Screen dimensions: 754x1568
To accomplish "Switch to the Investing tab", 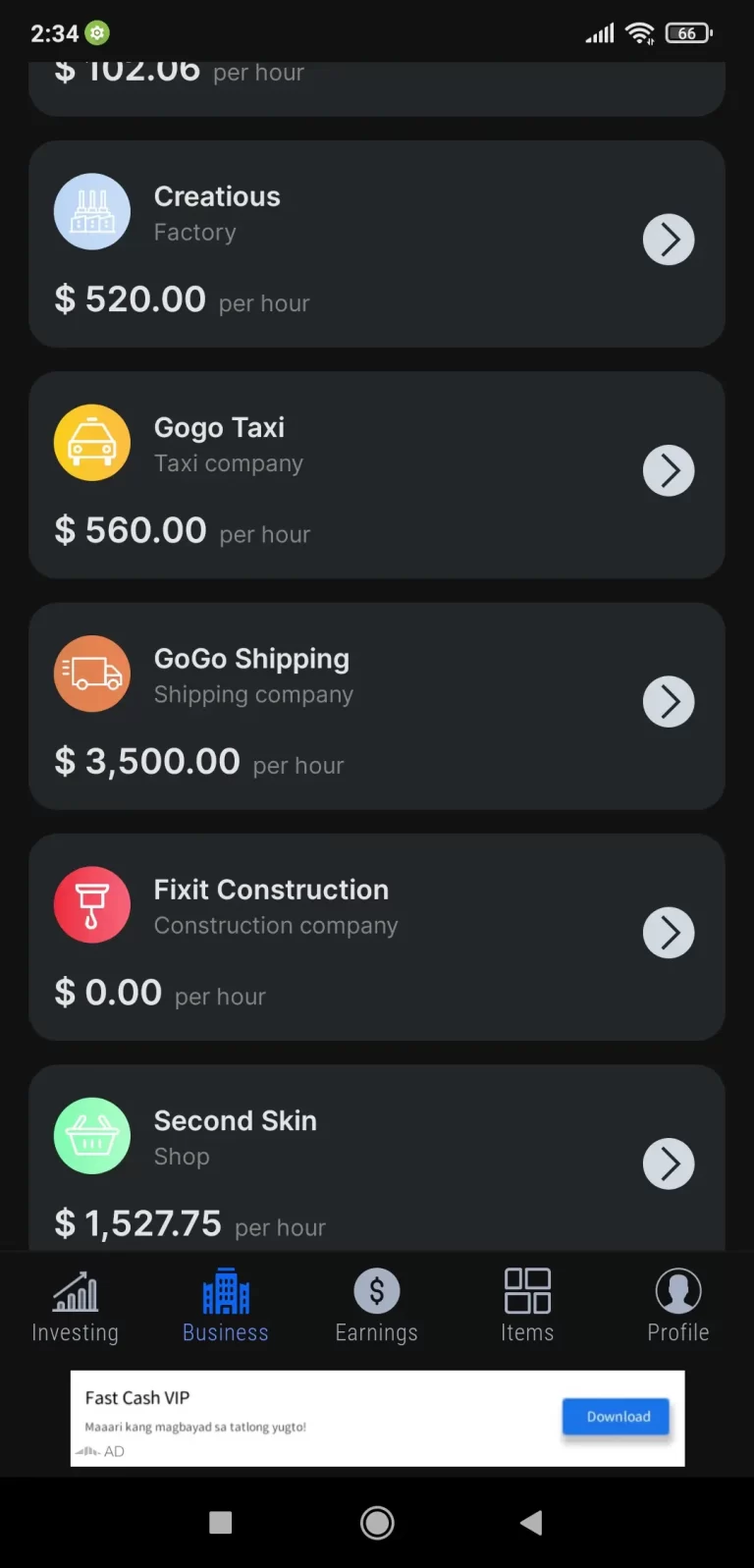I will 76,1306.
